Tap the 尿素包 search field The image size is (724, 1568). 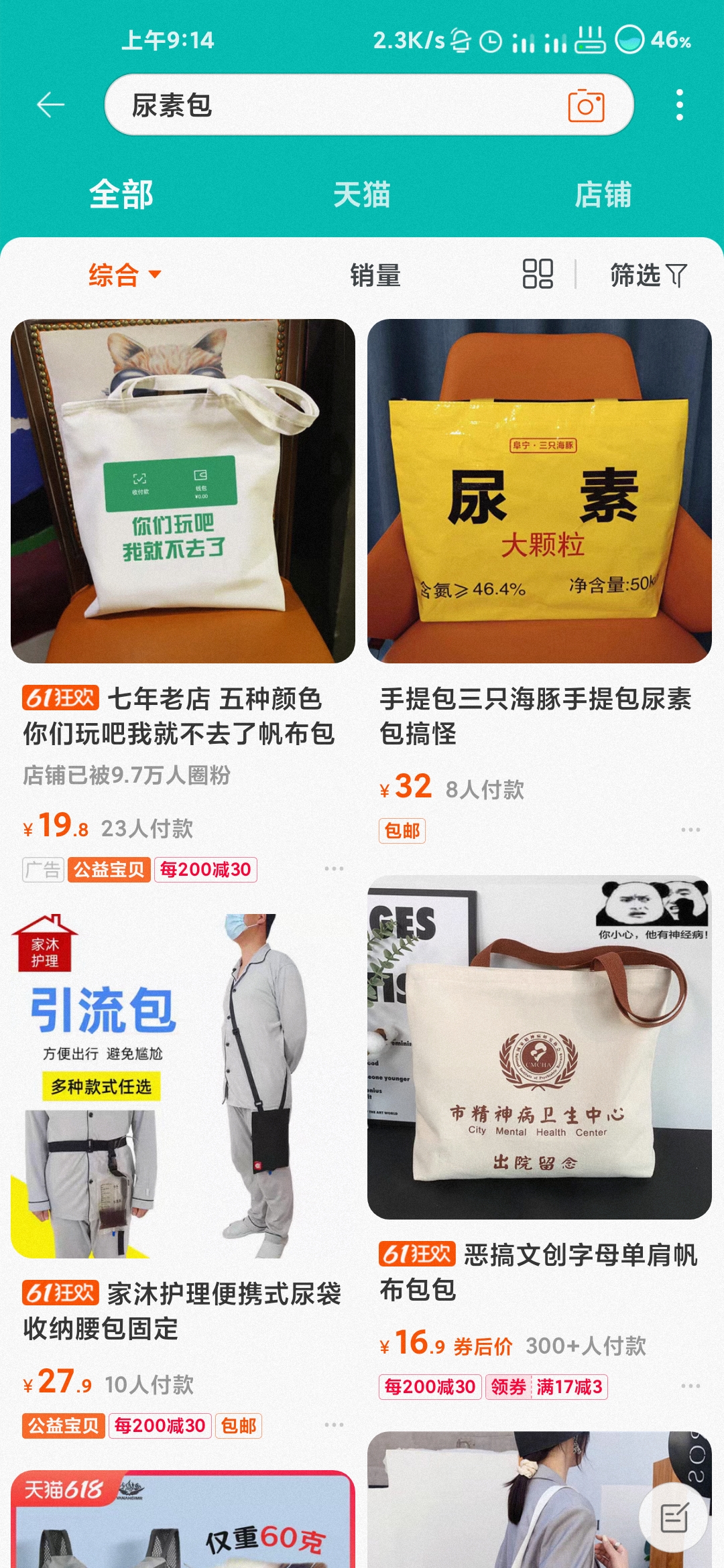(335, 105)
